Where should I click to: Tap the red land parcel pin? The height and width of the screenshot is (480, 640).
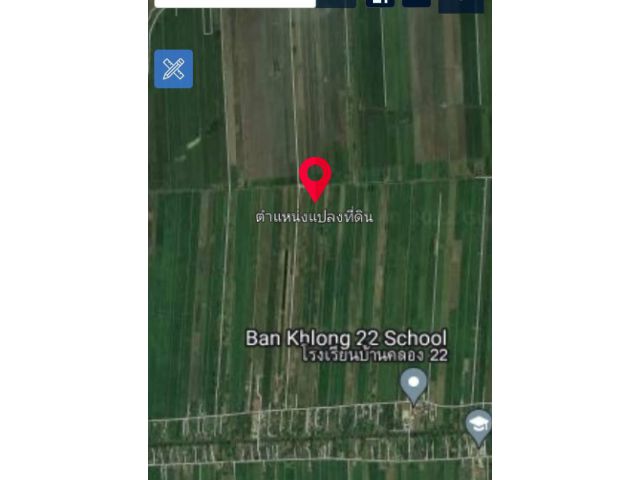click(x=315, y=177)
